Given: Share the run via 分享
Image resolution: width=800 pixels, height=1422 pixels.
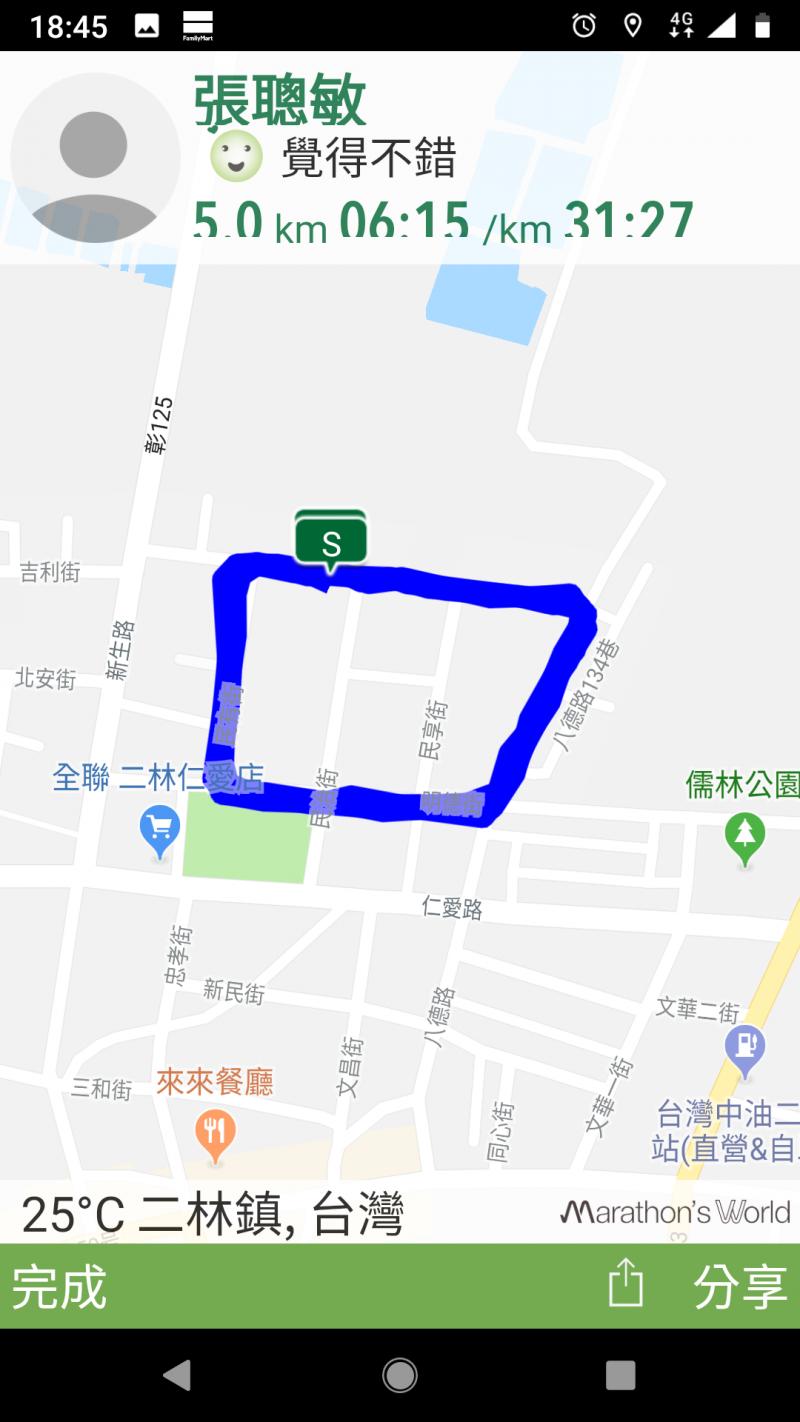Looking at the screenshot, I should coord(740,1286).
